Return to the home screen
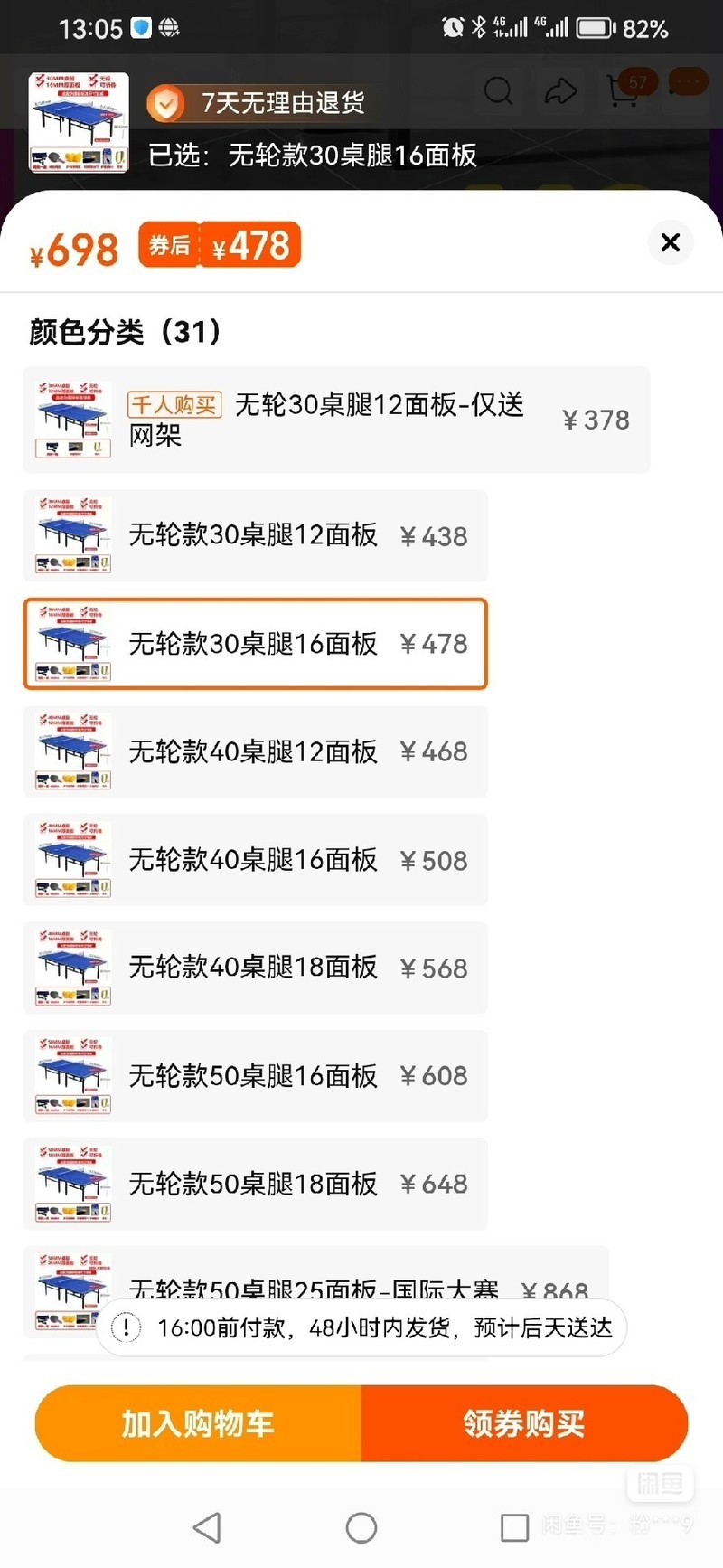Image resolution: width=723 pixels, height=1568 pixels. (361, 1527)
